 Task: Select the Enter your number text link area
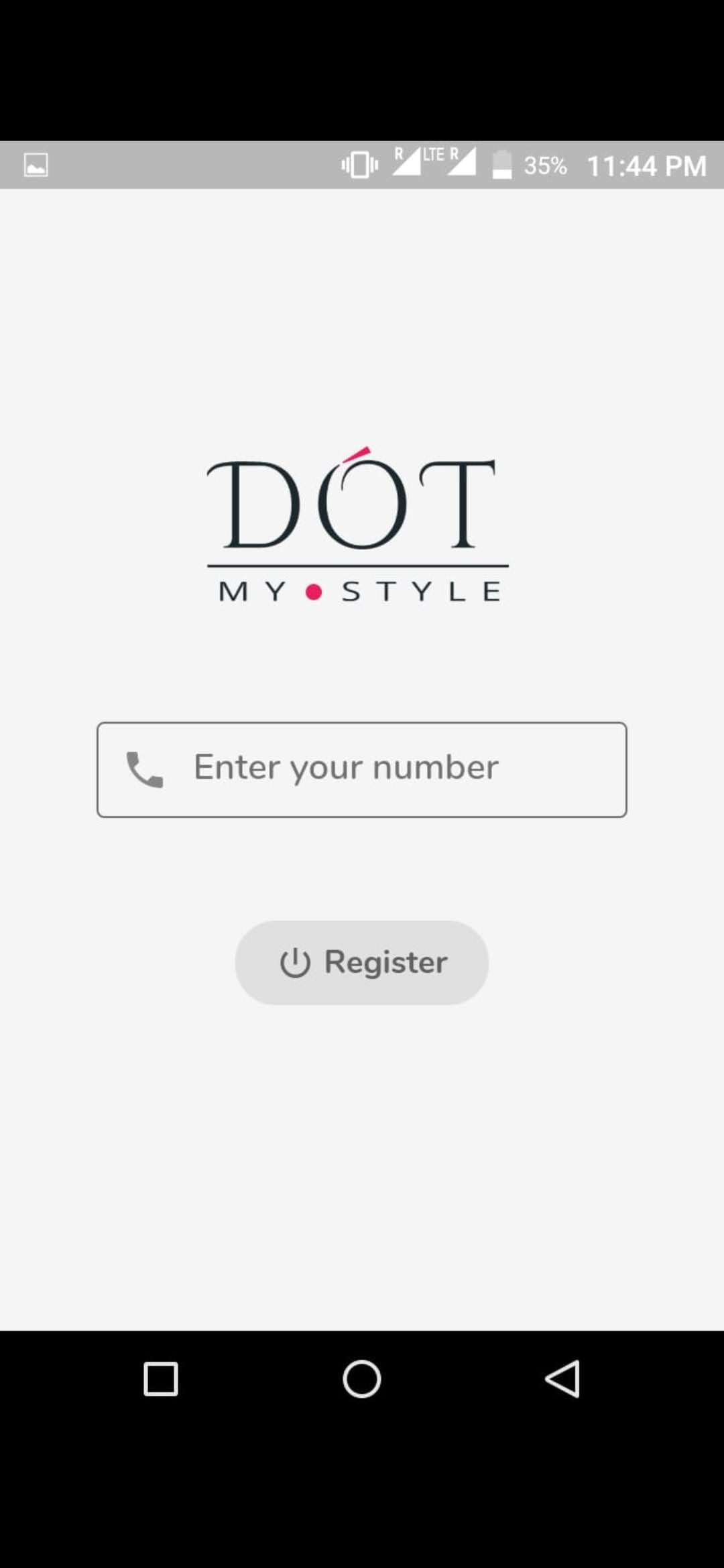[x=346, y=768]
